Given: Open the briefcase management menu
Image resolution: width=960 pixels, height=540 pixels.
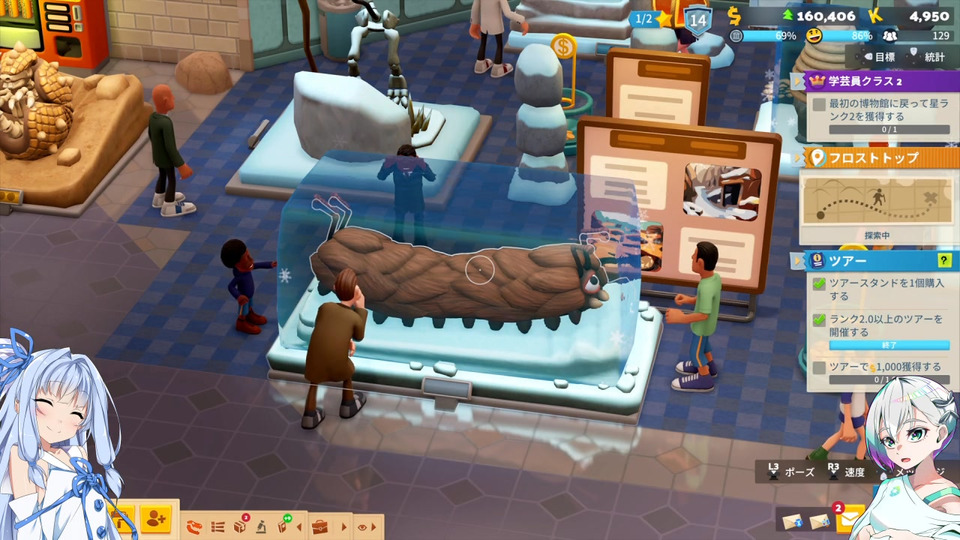Looking at the screenshot, I should (x=320, y=525).
